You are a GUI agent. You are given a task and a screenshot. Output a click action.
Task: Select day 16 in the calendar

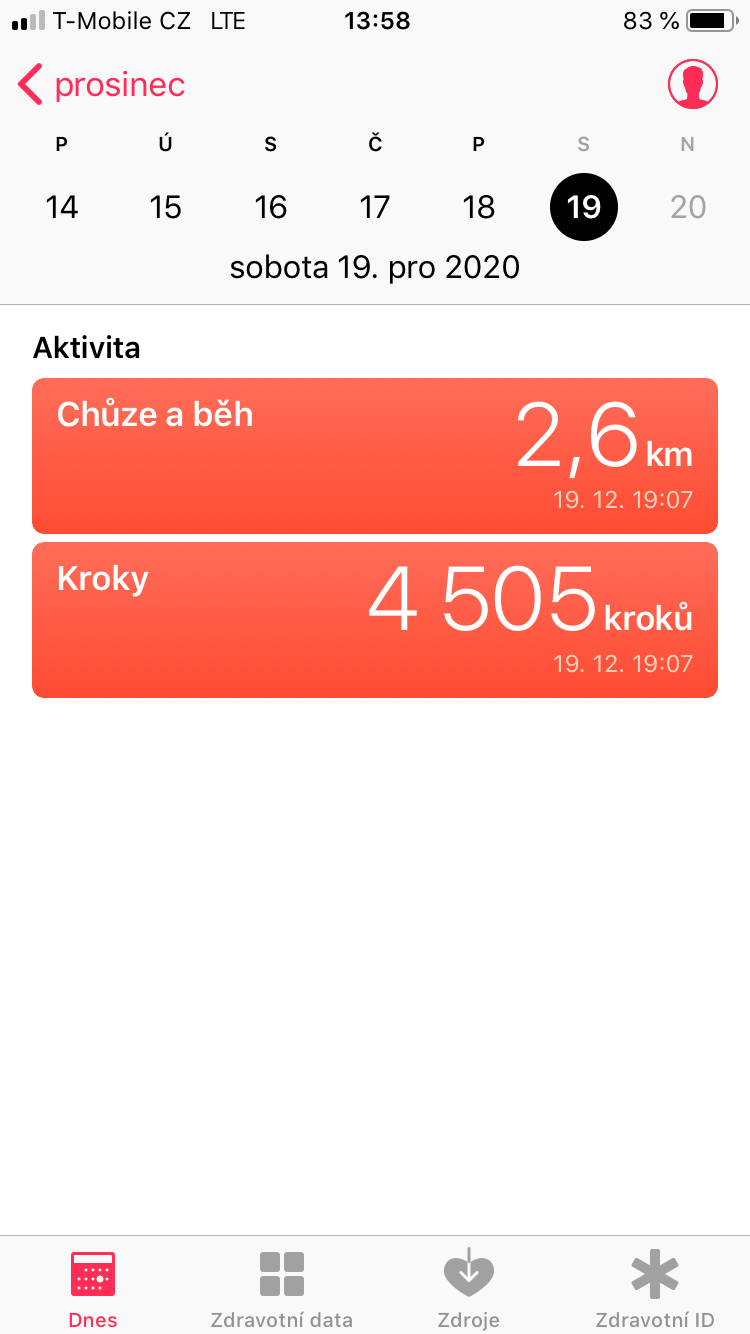click(271, 207)
